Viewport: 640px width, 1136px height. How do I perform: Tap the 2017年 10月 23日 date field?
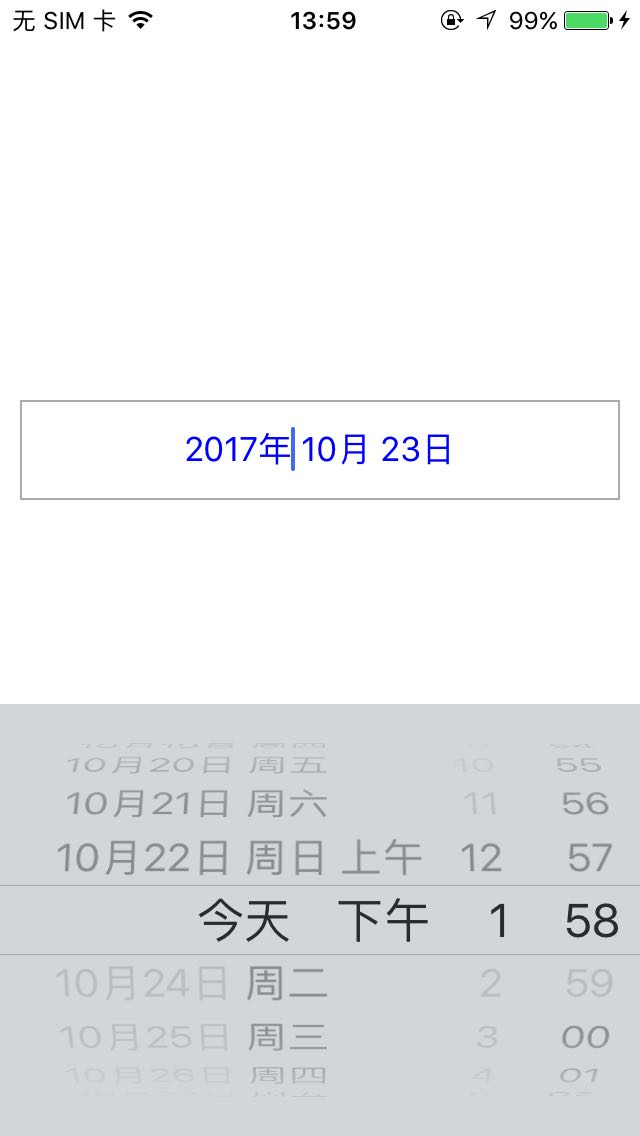(320, 450)
